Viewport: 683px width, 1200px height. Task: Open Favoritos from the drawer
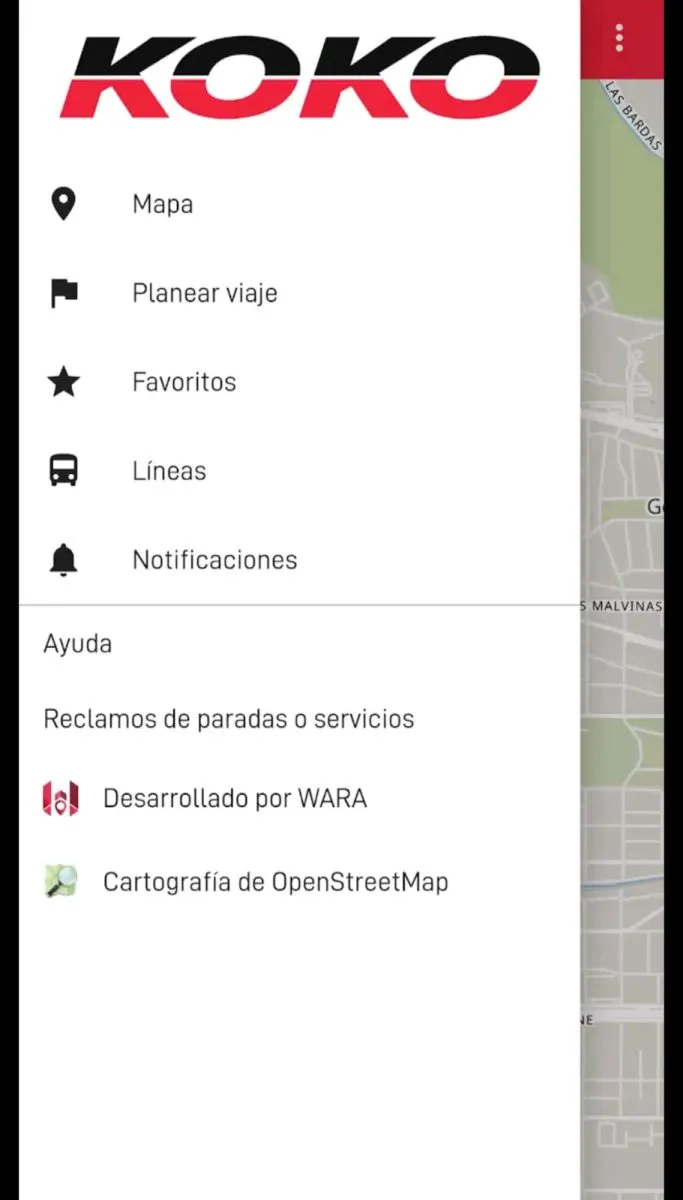coord(184,382)
